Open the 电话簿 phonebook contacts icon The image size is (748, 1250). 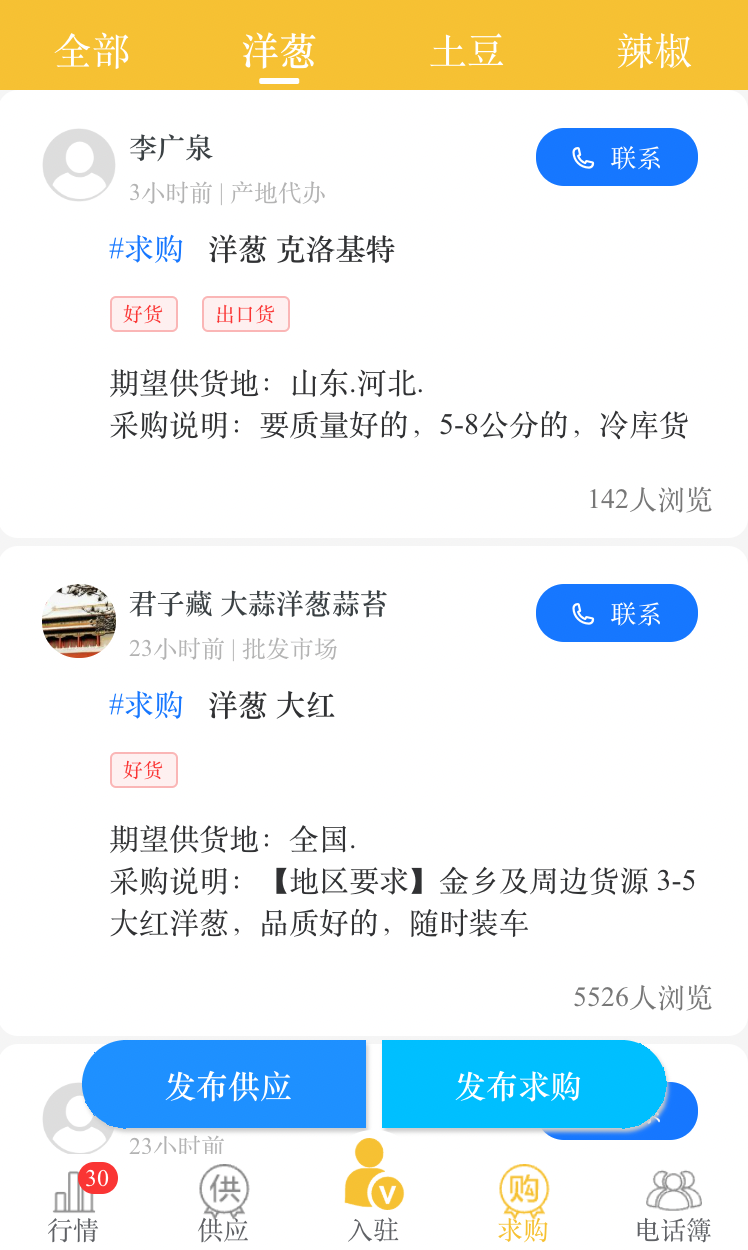click(x=674, y=1190)
